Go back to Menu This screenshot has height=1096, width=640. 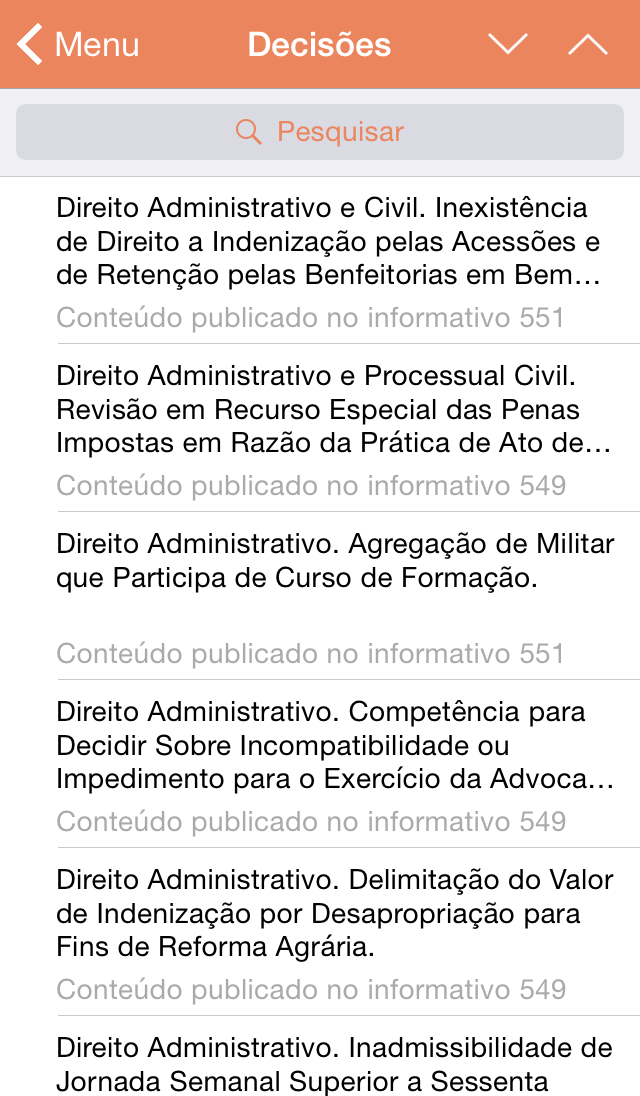point(78,45)
